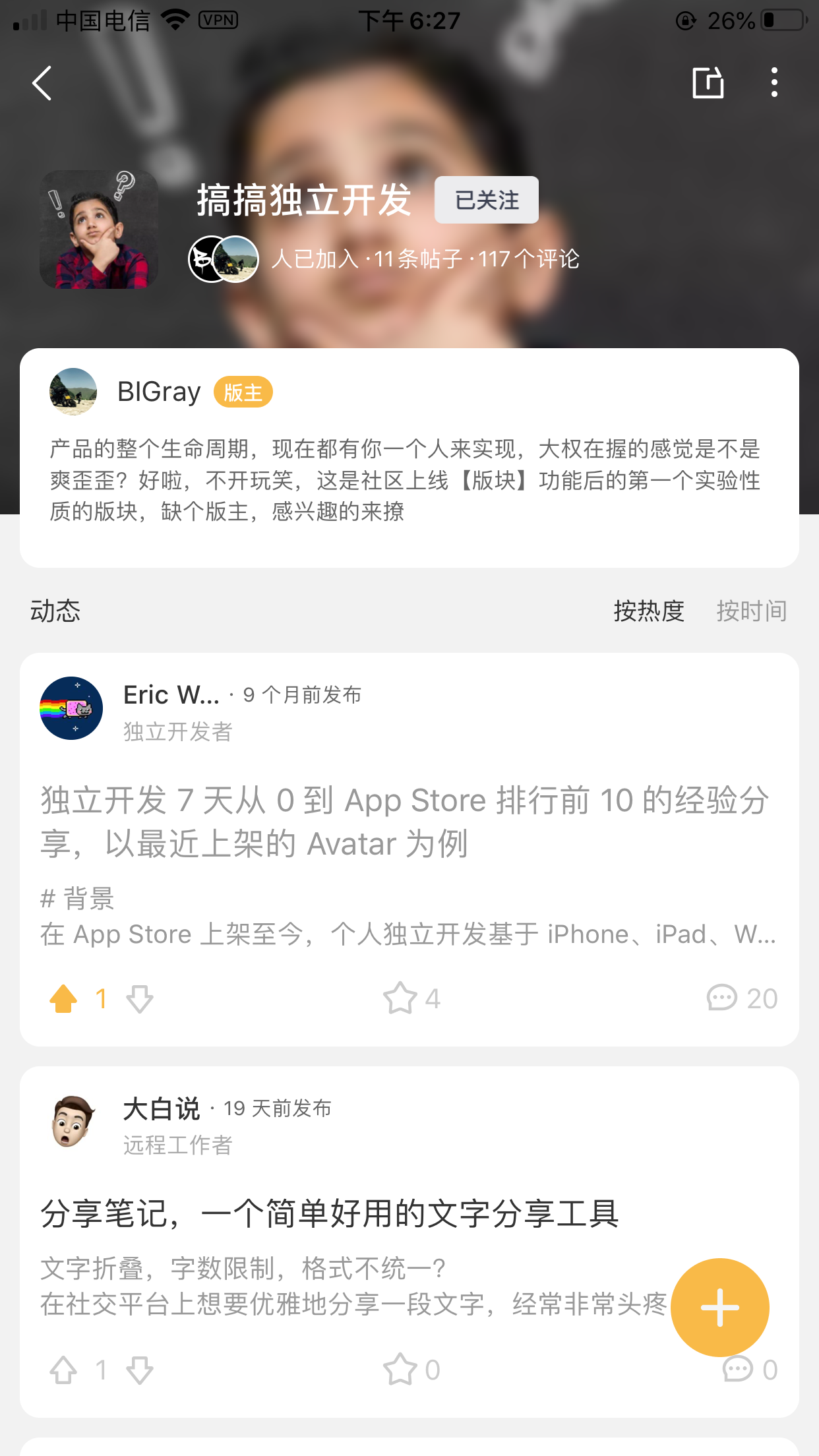Upvote Eric W...'s post

click(x=64, y=998)
